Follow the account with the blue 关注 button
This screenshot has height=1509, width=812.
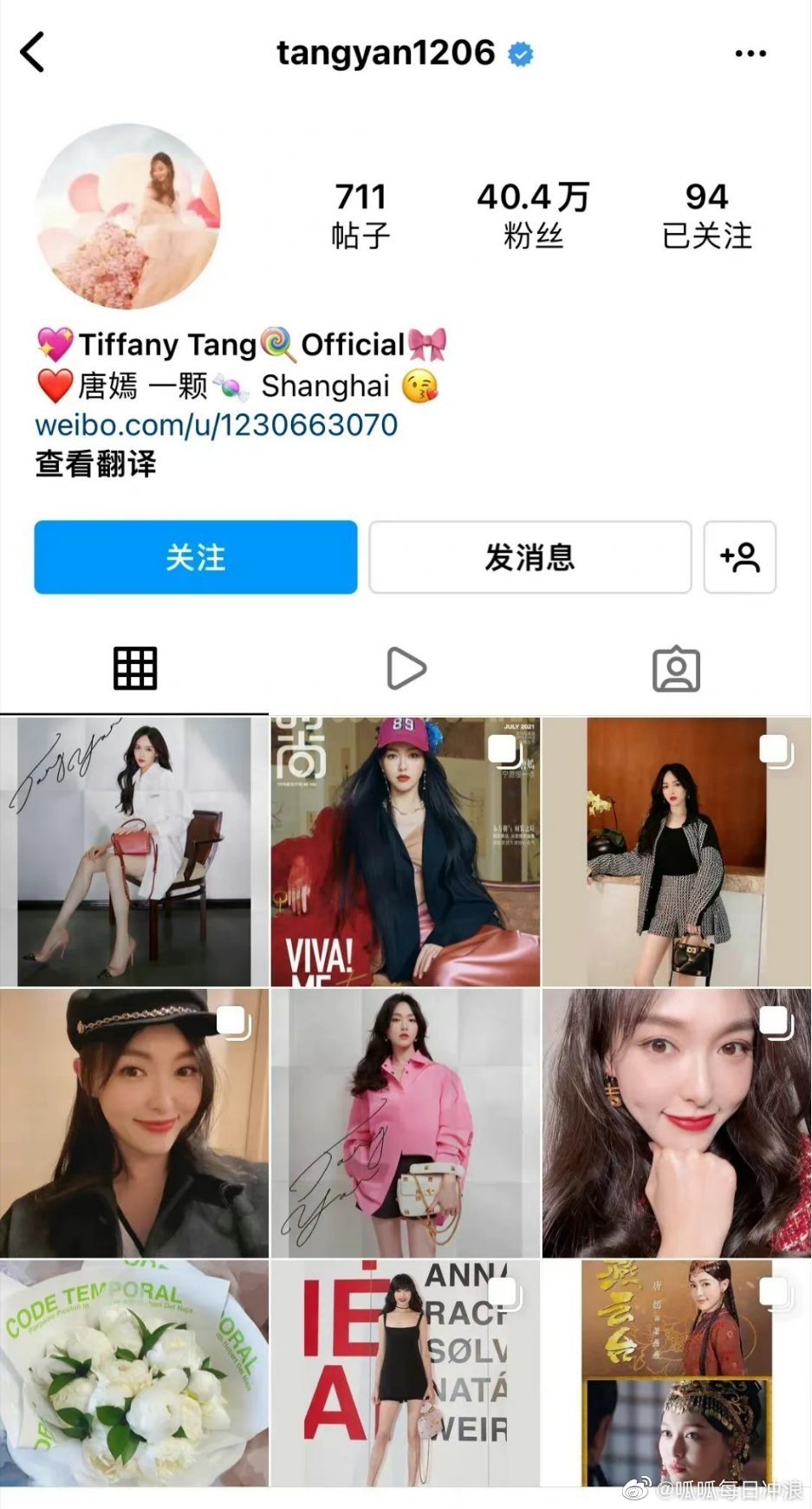pyautogui.click(x=196, y=557)
